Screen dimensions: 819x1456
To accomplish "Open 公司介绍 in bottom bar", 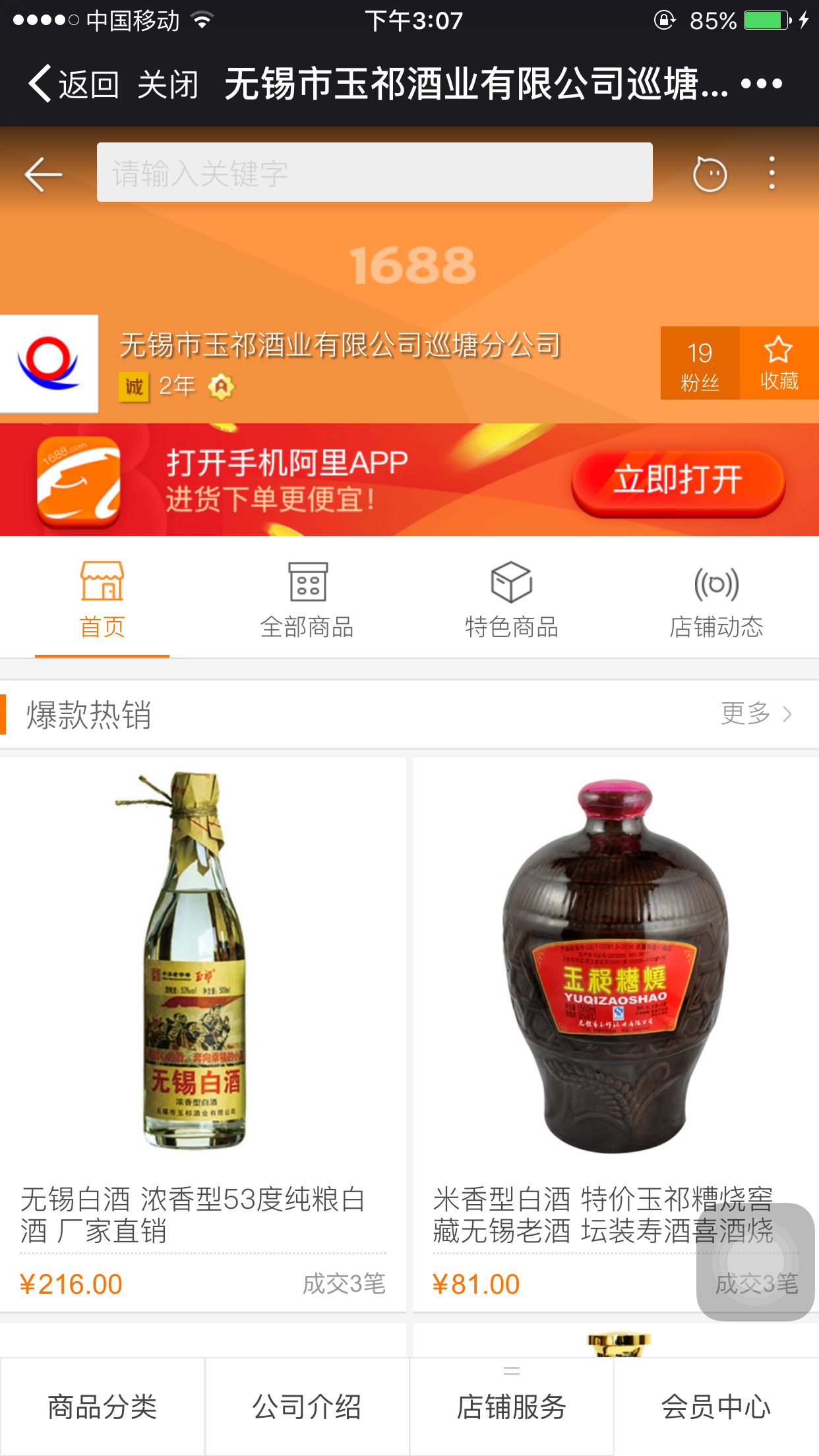I will point(307,1407).
